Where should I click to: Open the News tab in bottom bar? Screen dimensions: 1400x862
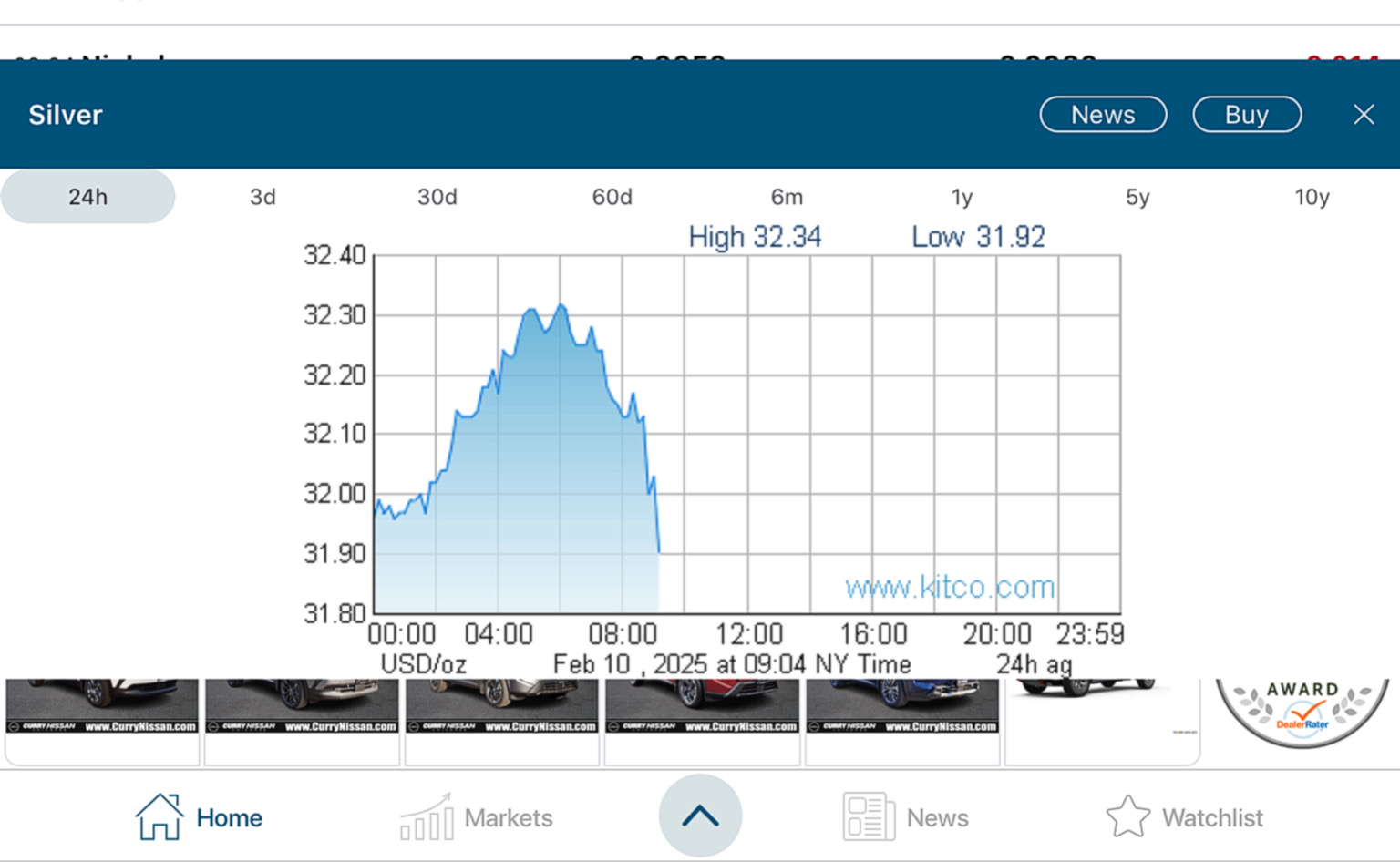pos(905,816)
